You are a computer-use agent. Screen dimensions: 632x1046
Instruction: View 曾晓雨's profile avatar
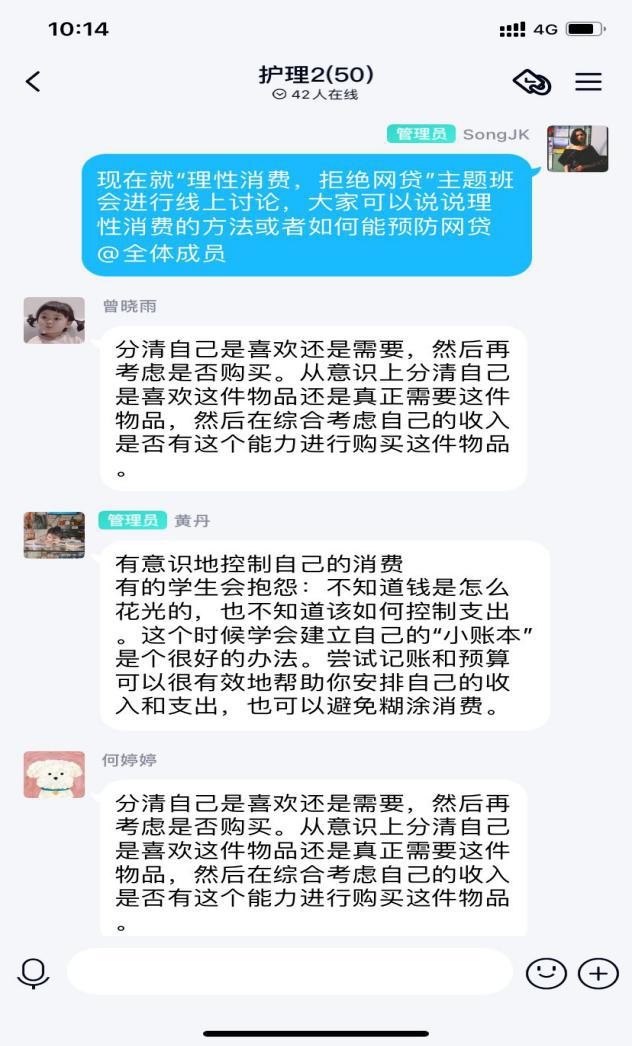tap(54, 320)
